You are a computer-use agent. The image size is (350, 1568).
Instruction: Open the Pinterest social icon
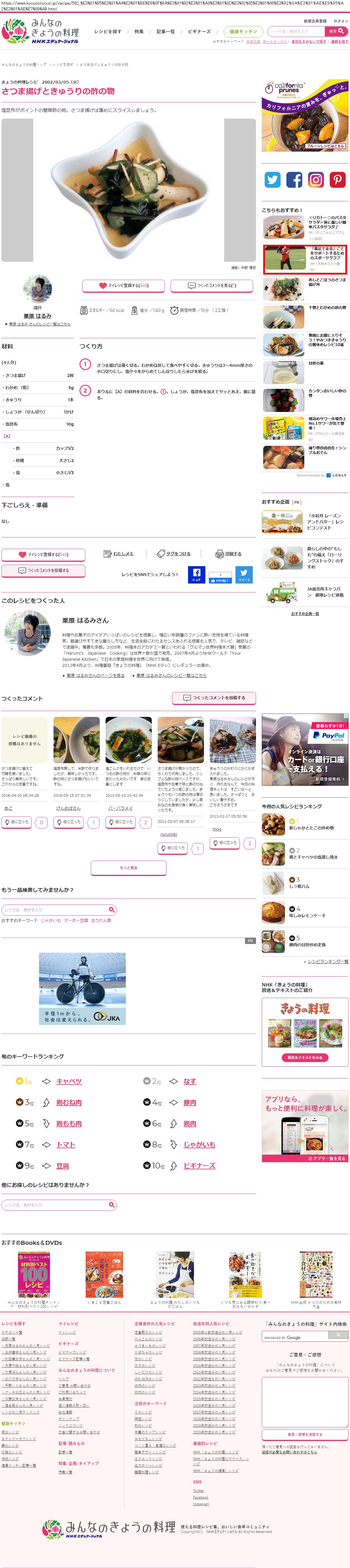(337, 180)
